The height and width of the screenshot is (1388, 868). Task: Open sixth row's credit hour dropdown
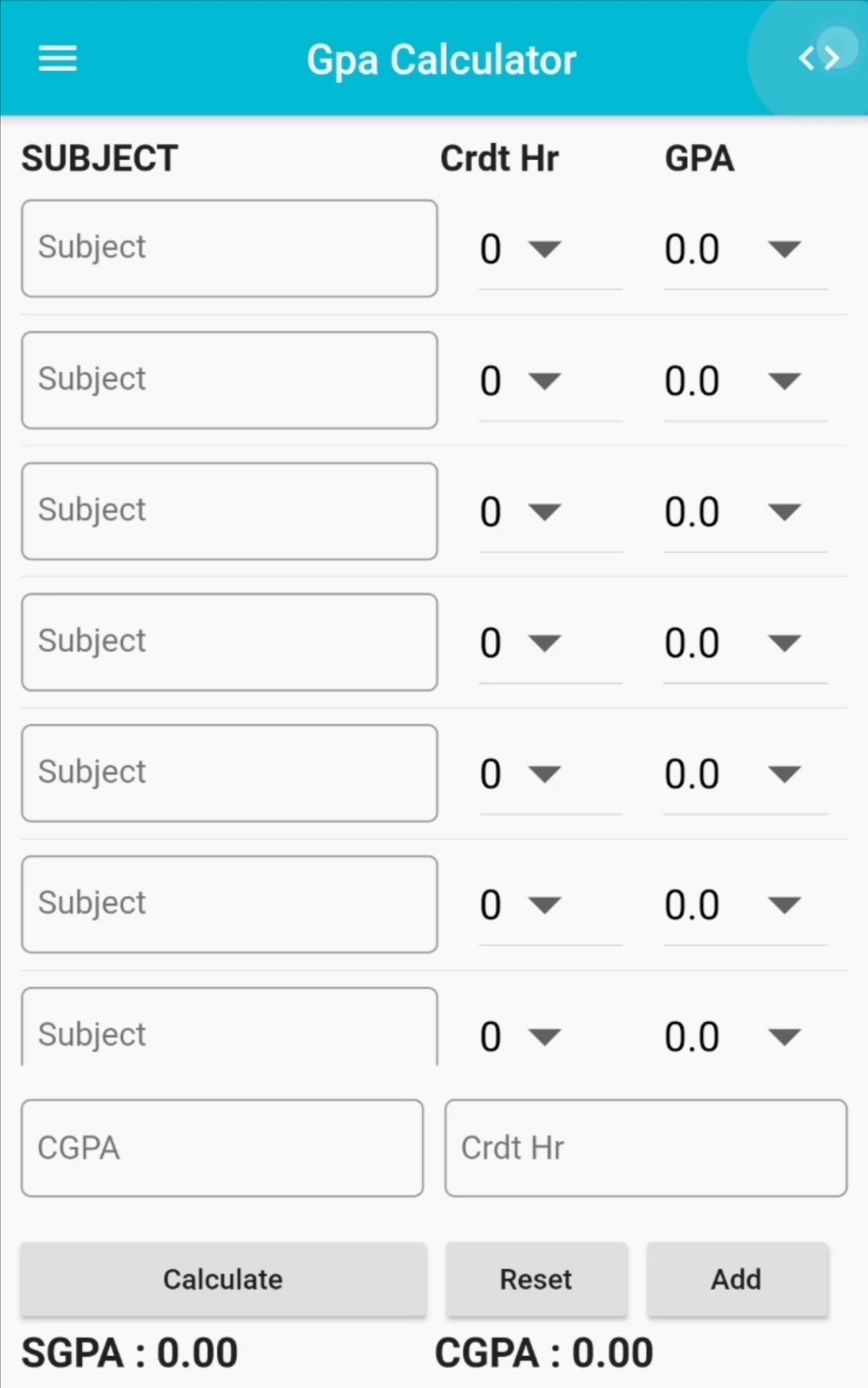551,905
